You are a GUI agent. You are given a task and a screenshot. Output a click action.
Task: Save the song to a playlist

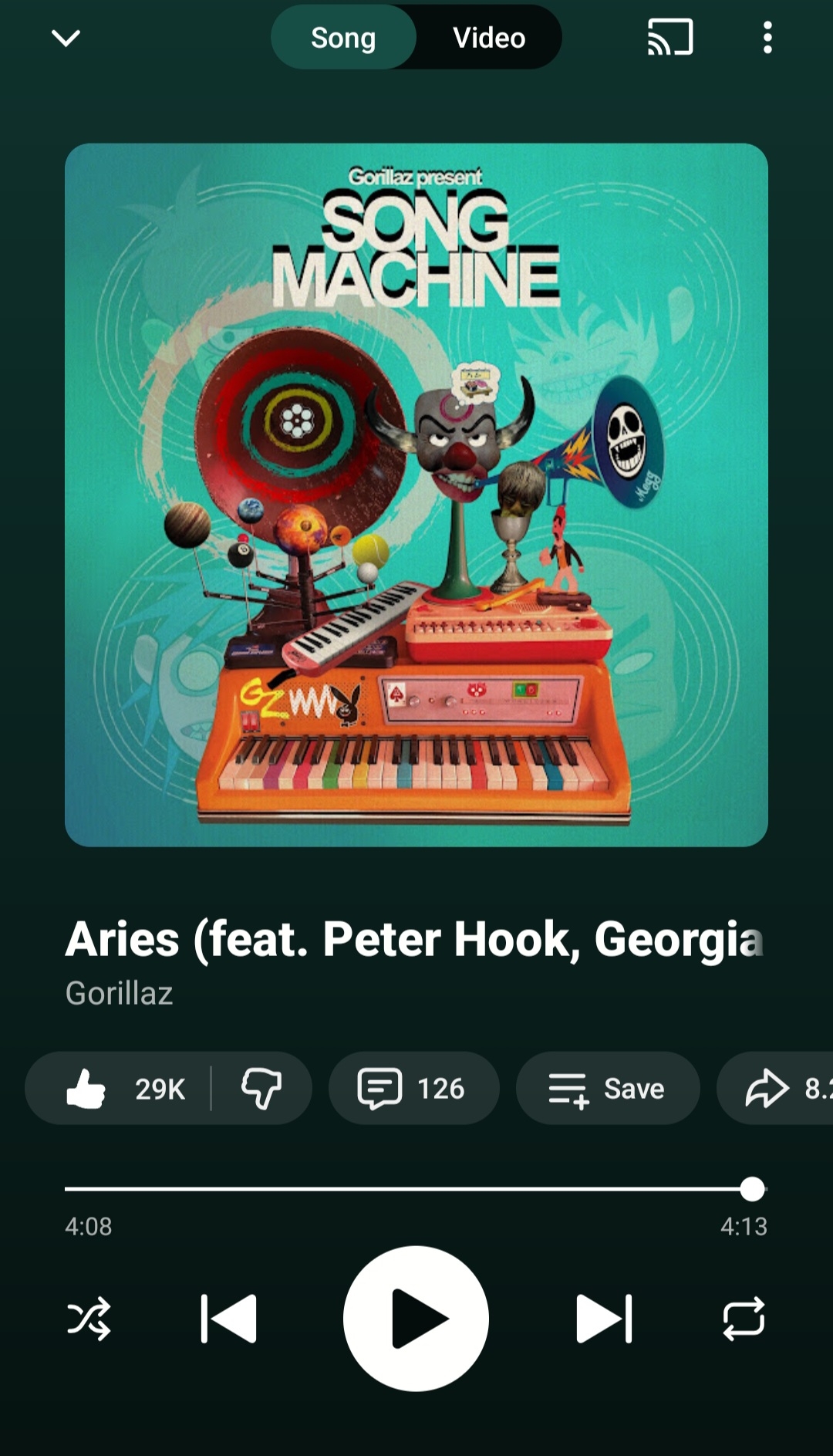[x=608, y=1089]
